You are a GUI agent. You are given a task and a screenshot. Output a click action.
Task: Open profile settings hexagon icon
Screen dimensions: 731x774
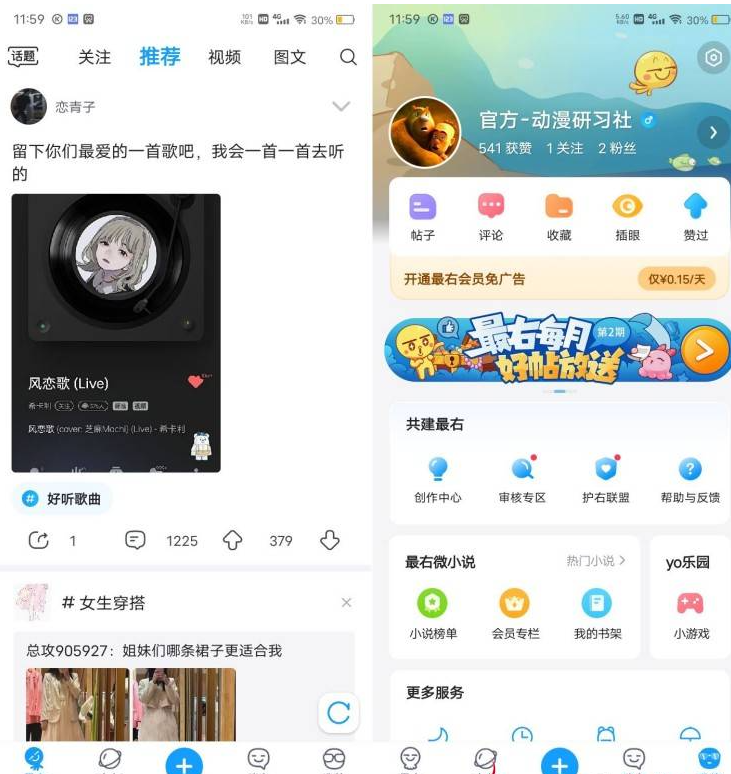point(713,58)
